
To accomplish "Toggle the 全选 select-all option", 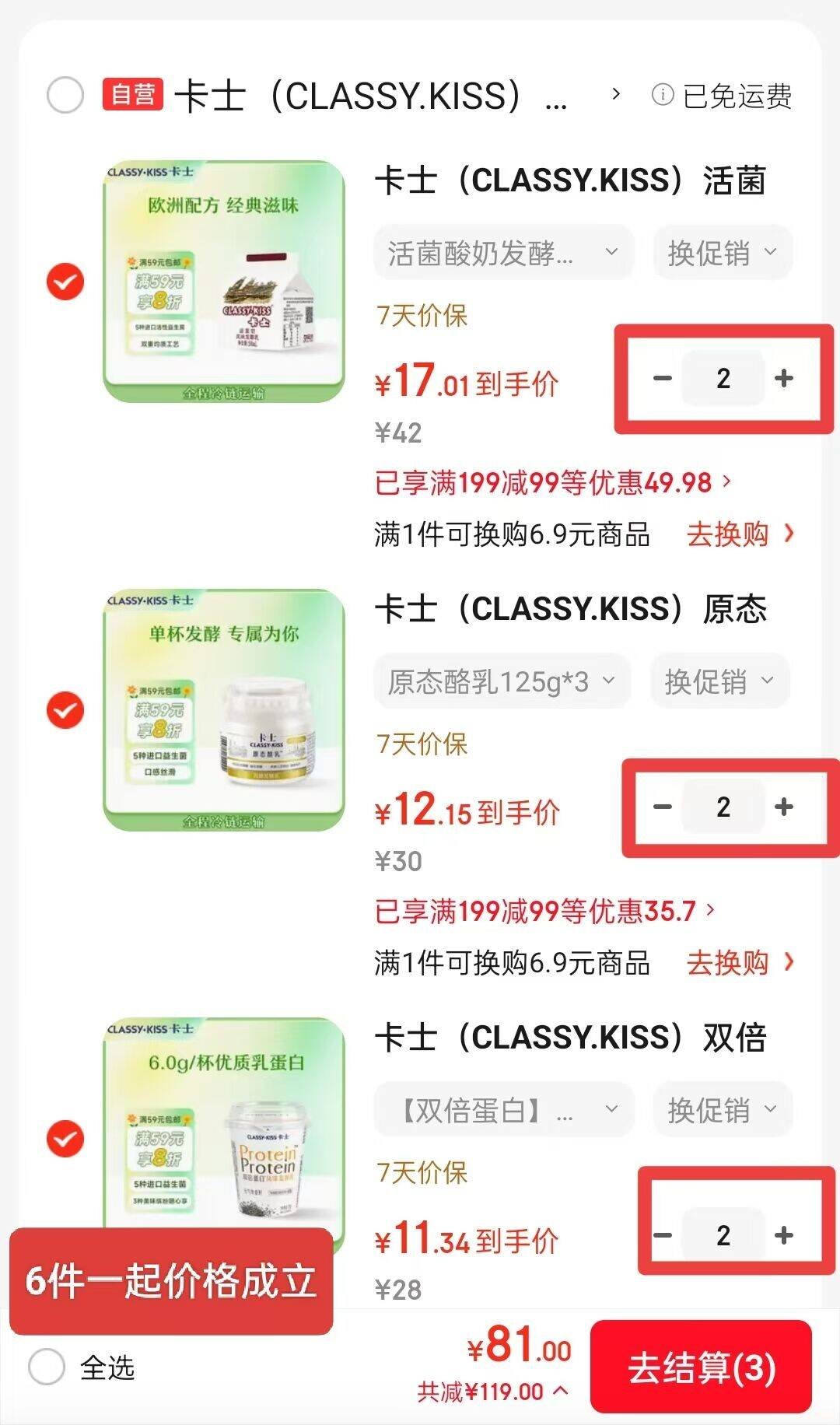I will (x=47, y=1367).
